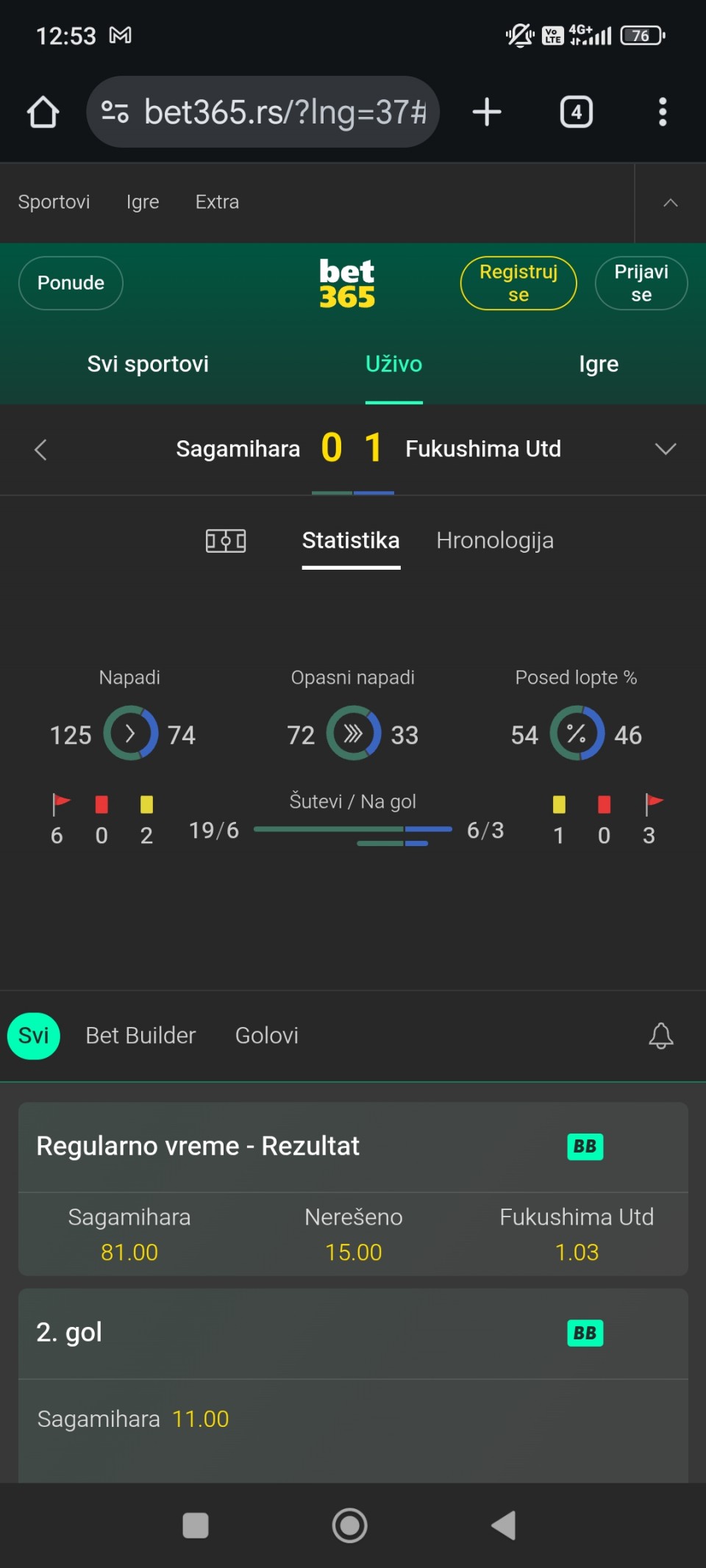Pick Fukushima Utd at 1.03 odds
Image resolution: width=706 pixels, height=1568 pixels.
click(x=576, y=1235)
